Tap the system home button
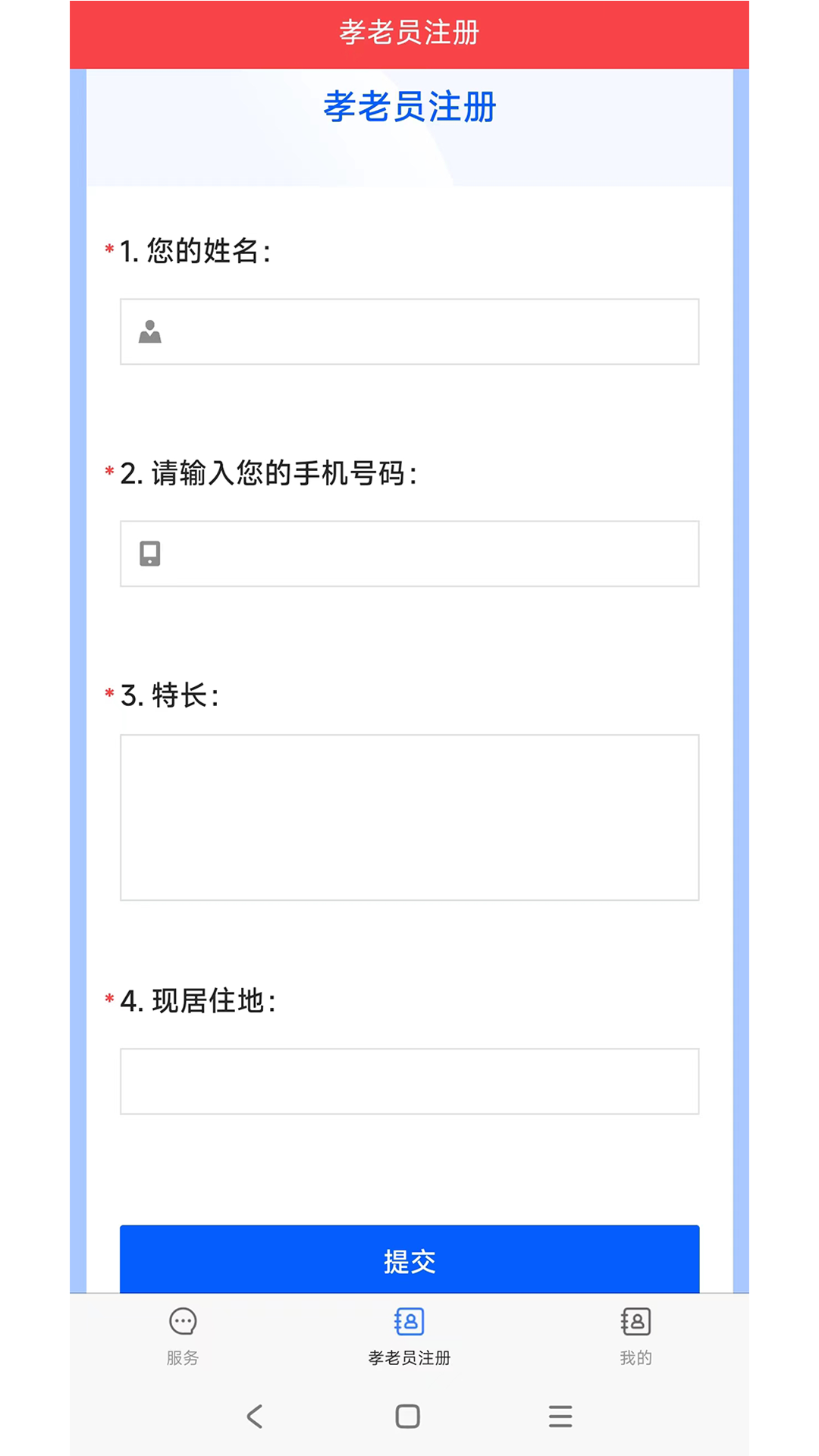This screenshot has width=819, height=1456. (408, 1416)
